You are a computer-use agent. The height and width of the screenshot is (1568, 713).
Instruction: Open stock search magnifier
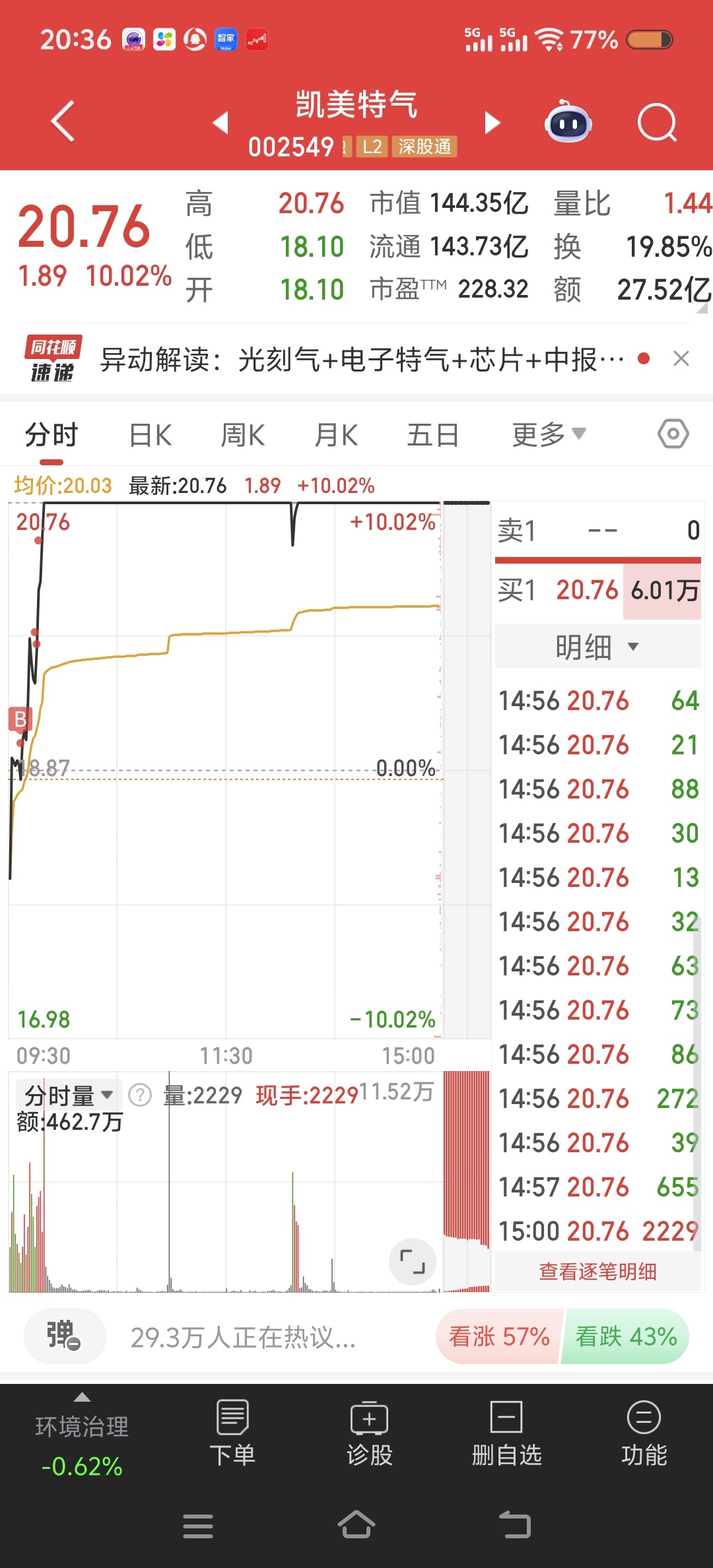(x=658, y=123)
